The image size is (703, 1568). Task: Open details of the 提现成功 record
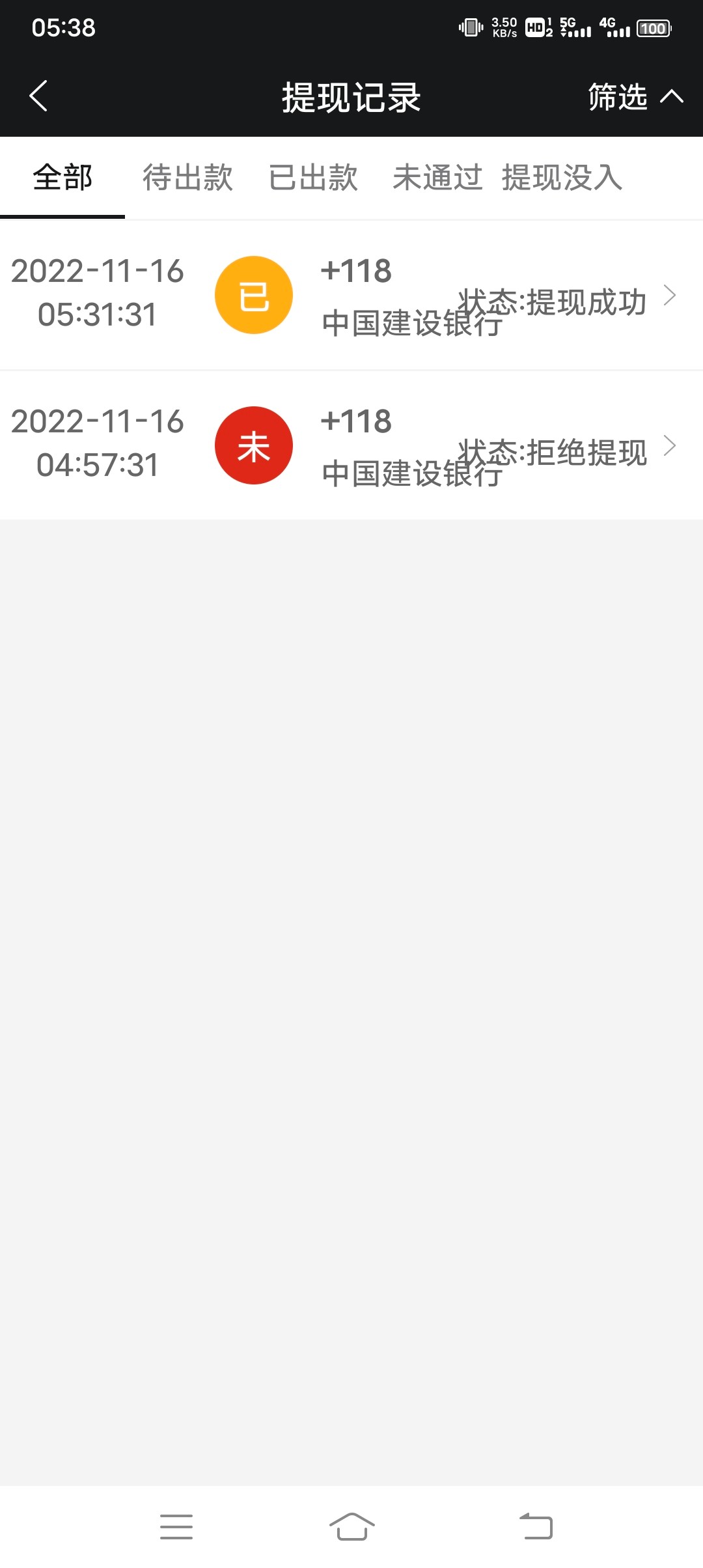[669, 296]
